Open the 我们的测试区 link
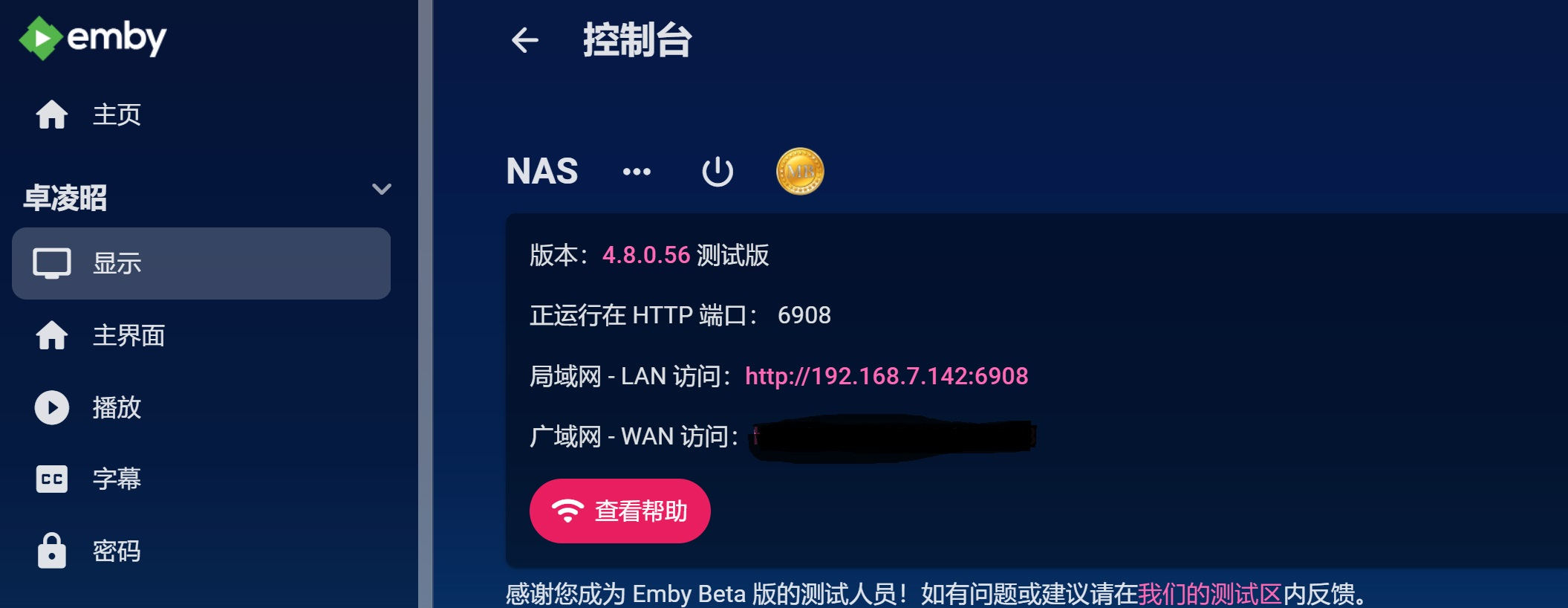1568x608 pixels. point(1209,593)
